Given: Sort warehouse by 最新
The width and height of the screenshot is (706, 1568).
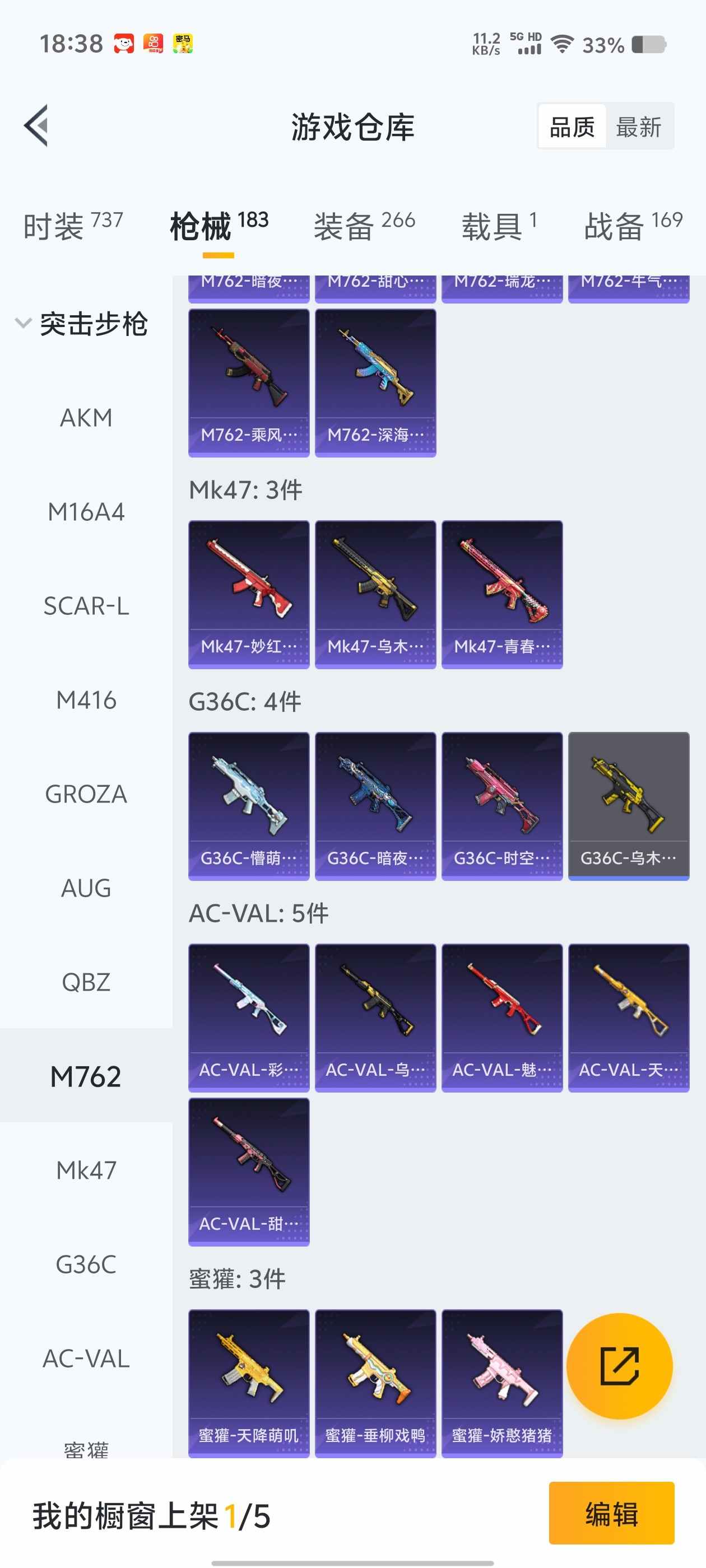Looking at the screenshot, I should click(x=638, y=127).
